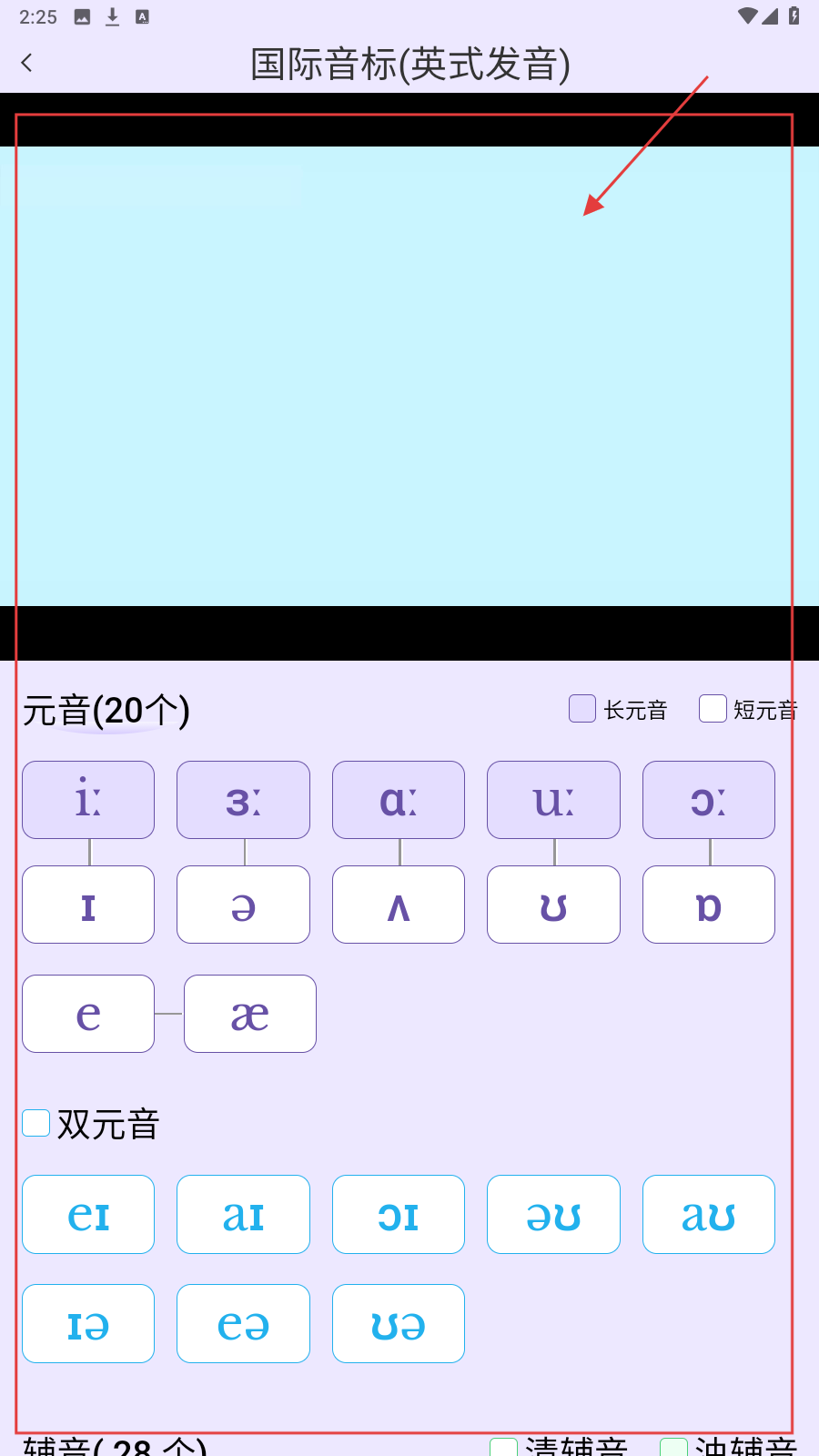Play the long vowel iː sound
Screen dimensions: 819x1456
(88, 800)
